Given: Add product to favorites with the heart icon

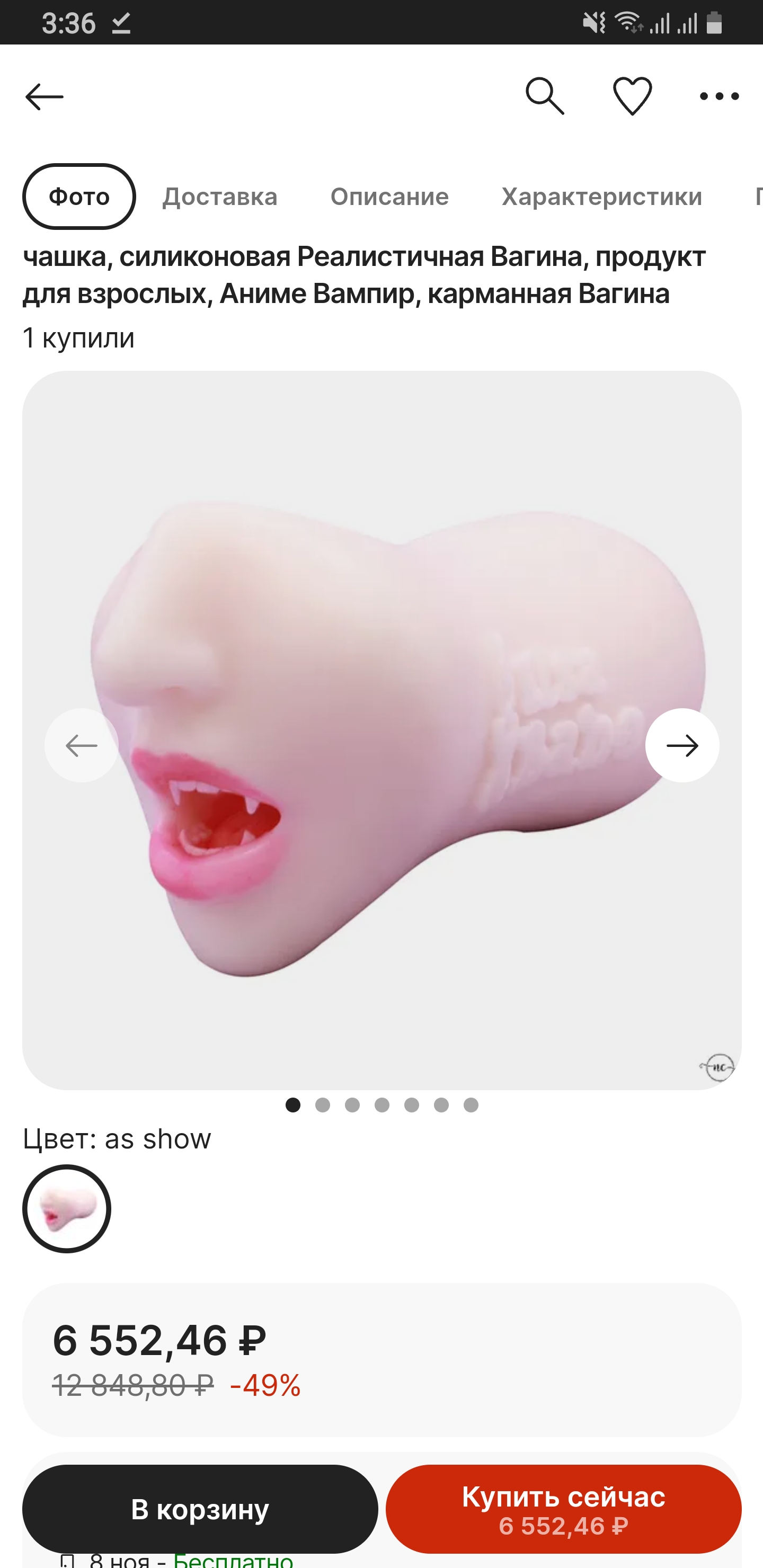Looking at the screenshot, I should point(632,96).
